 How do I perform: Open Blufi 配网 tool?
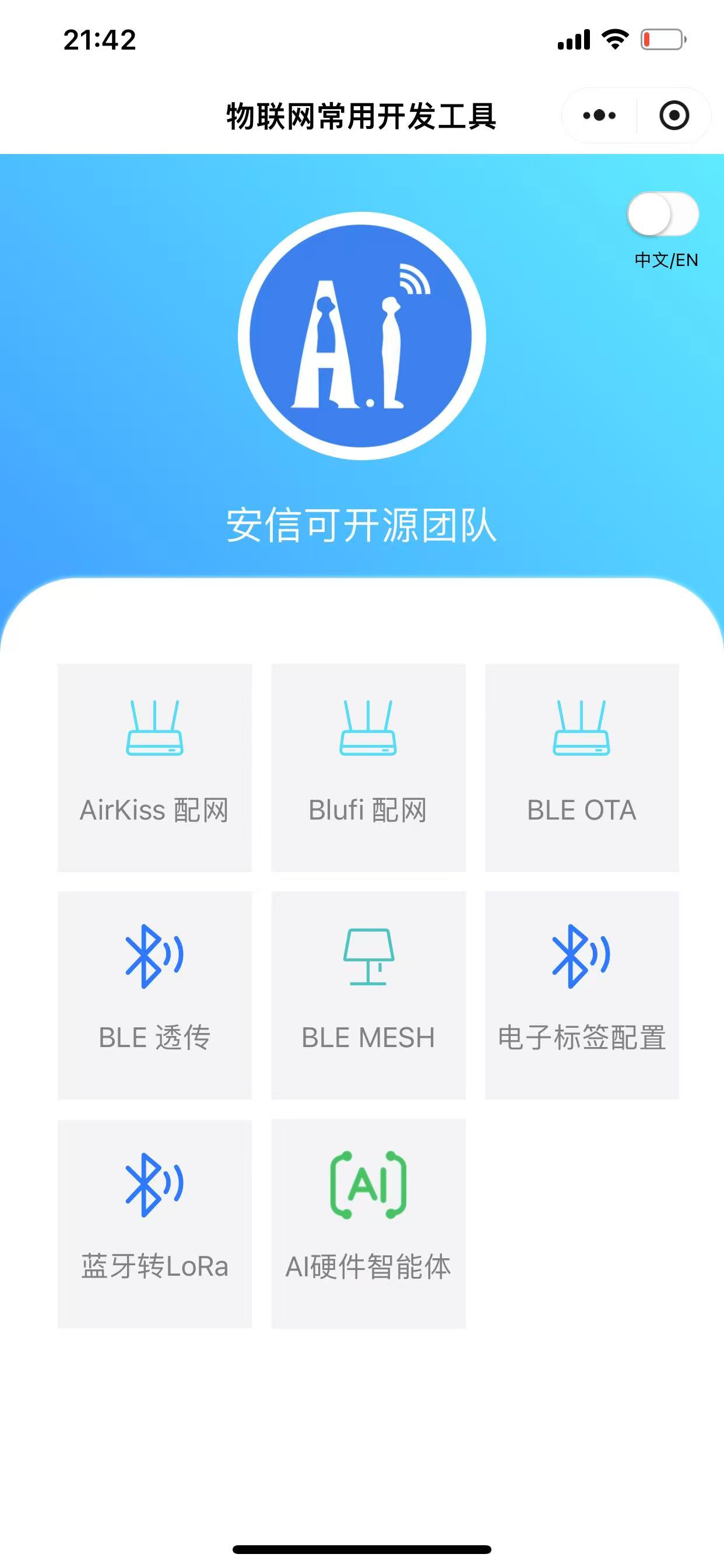point(368,768)
